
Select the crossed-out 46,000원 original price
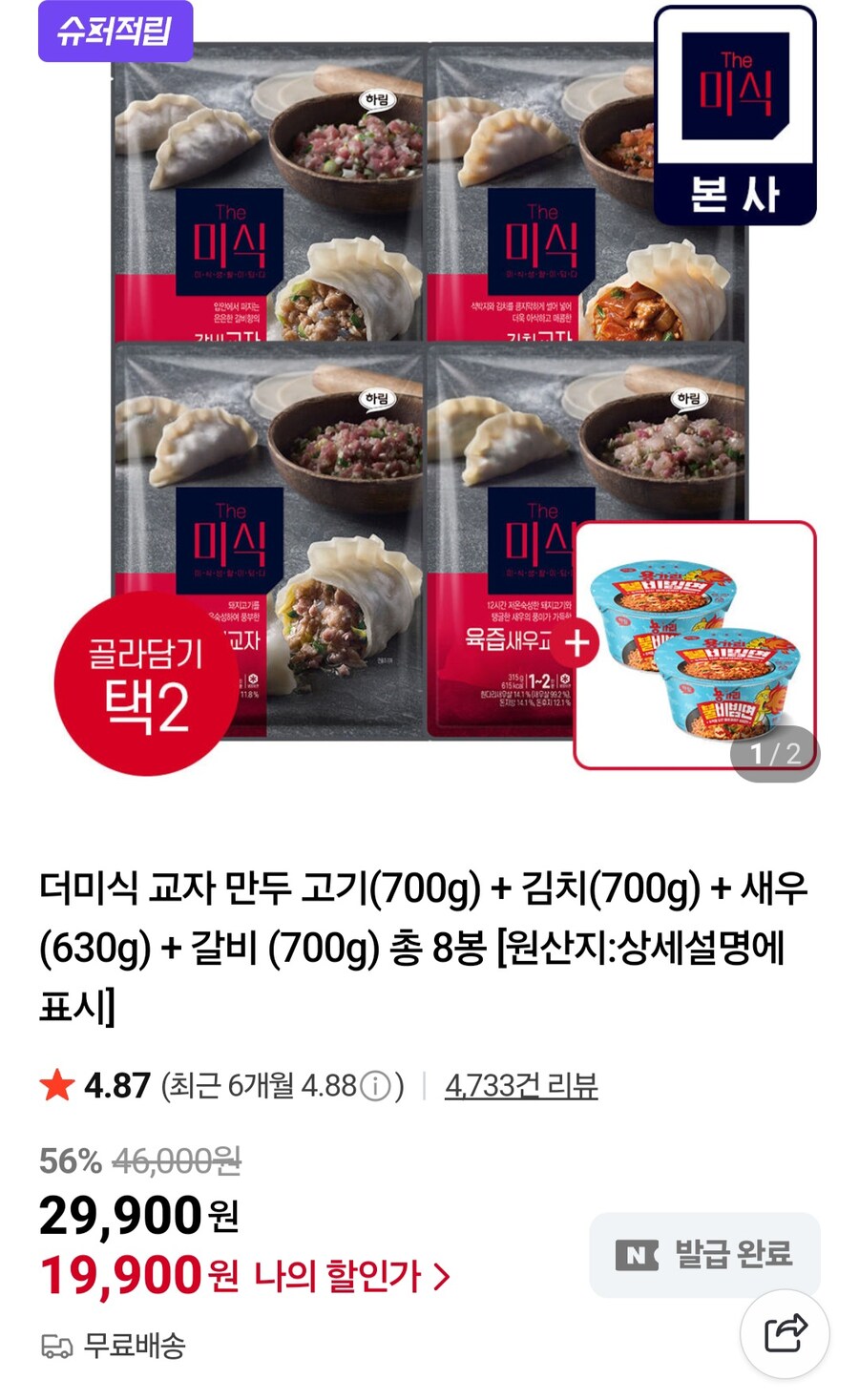pos(177,1162)
